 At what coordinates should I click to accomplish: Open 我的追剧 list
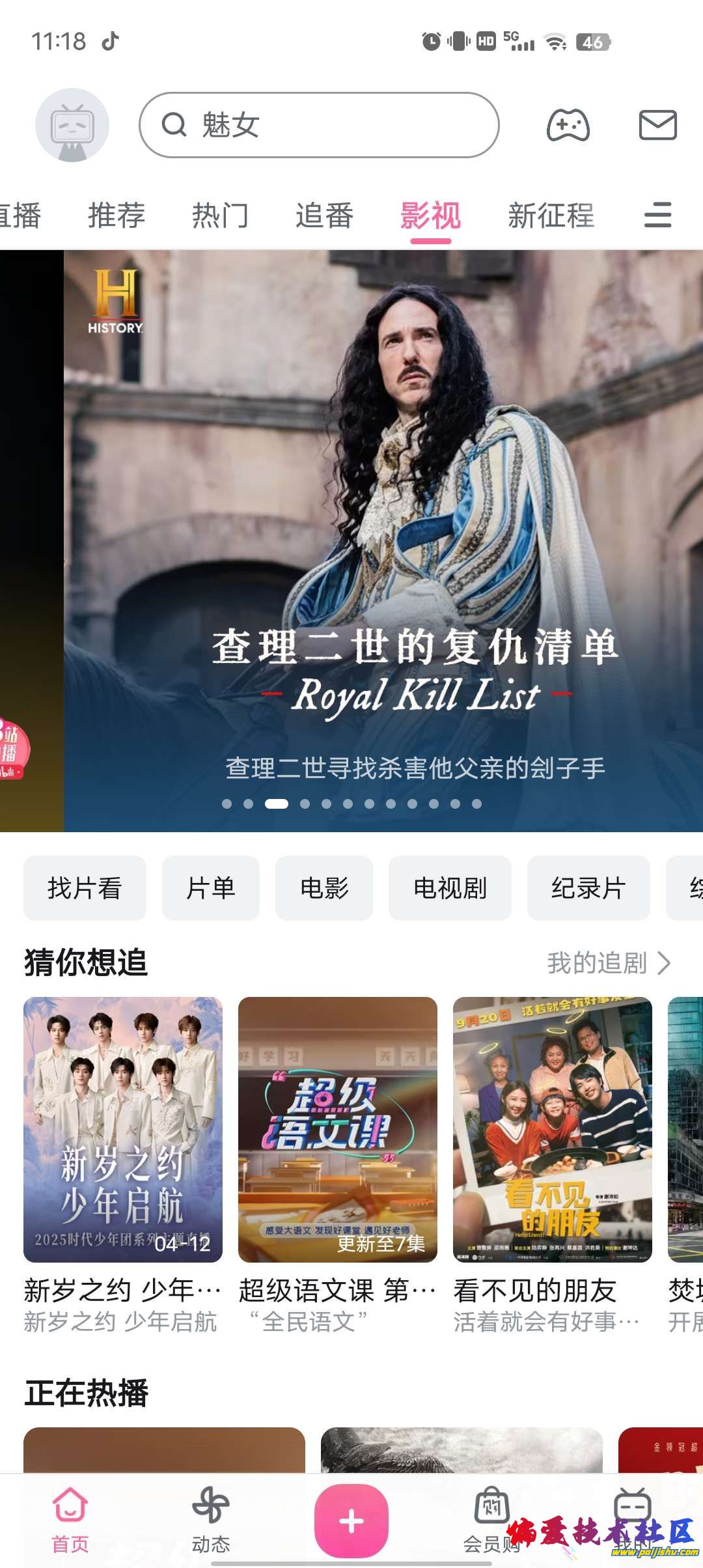pos(608,963)
